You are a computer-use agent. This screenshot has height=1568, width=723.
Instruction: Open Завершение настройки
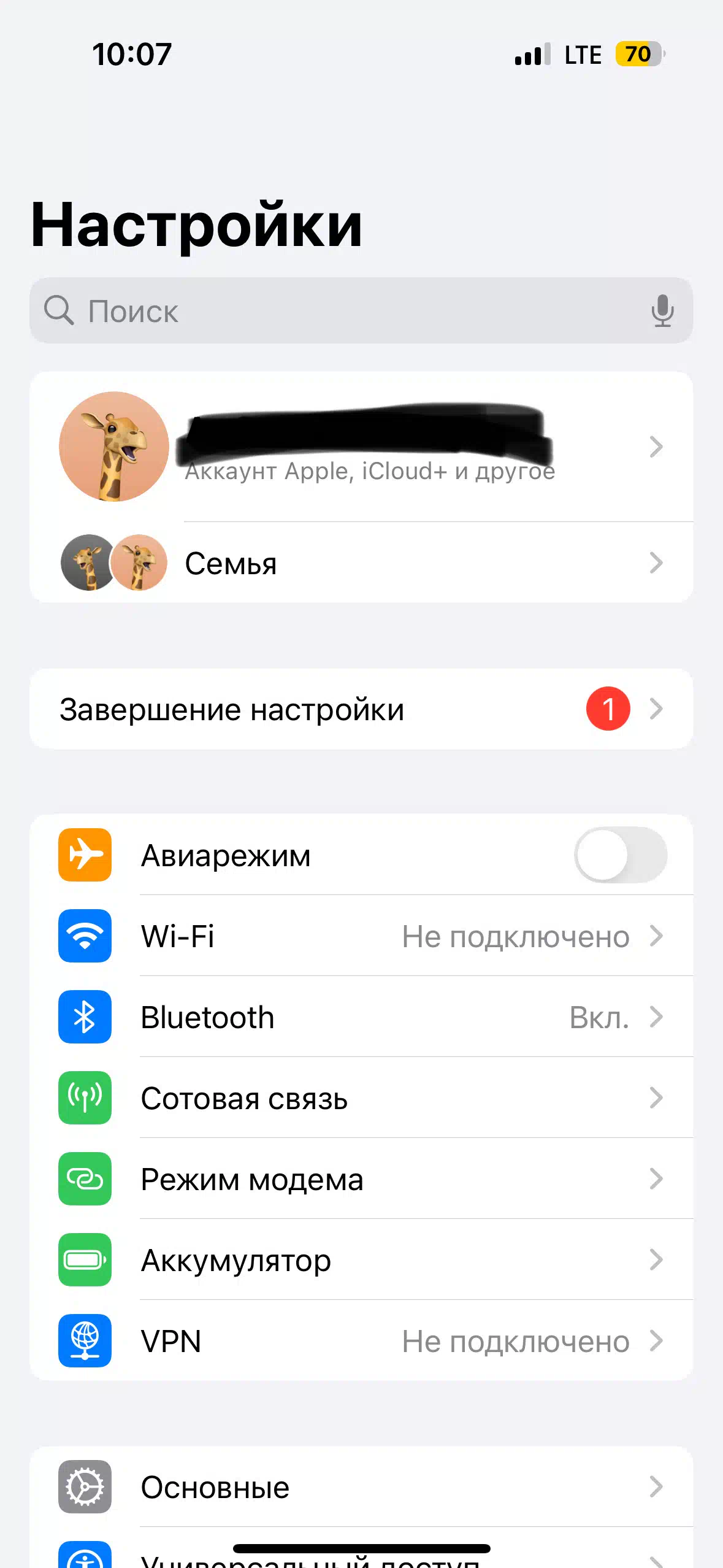coord(361,709)
